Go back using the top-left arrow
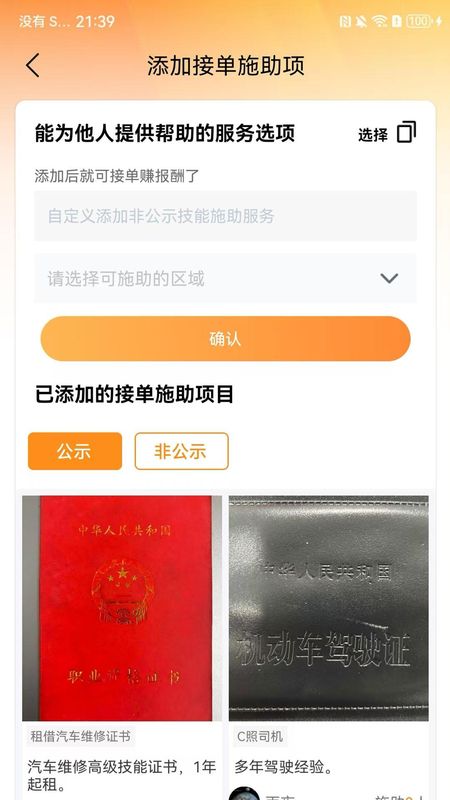Image resolution: width=450 pixels, height=800 pixels. tap(33, 66)
